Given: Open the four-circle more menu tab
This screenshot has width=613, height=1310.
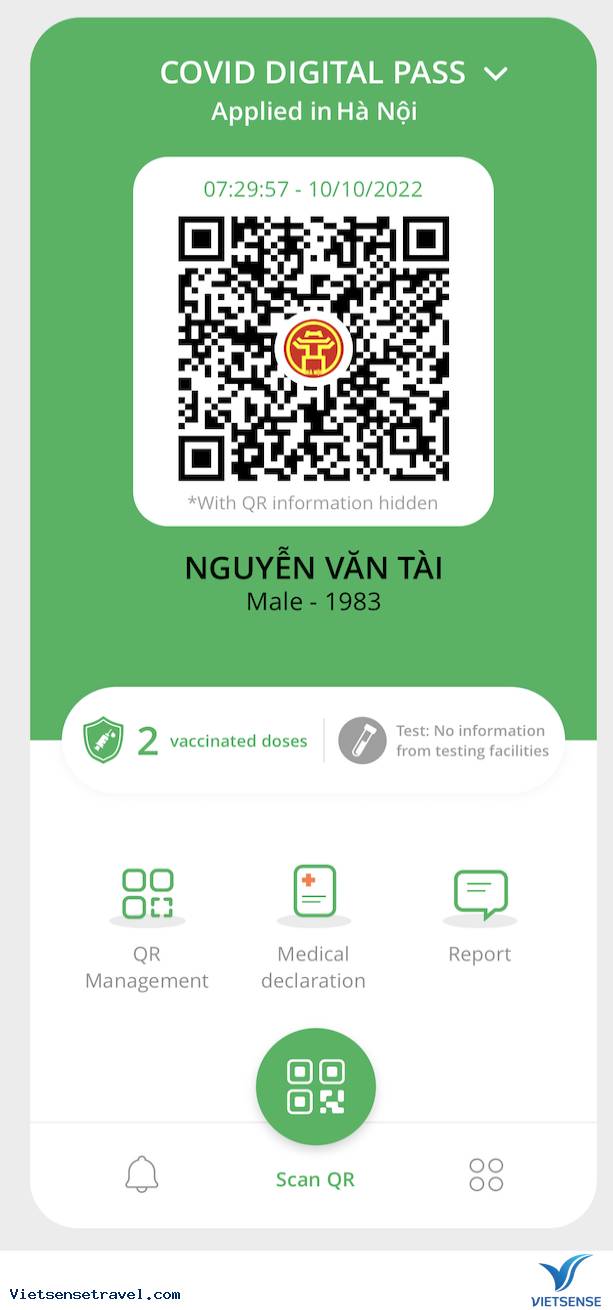Looking at the screenshot, I should pos(486,1175).
